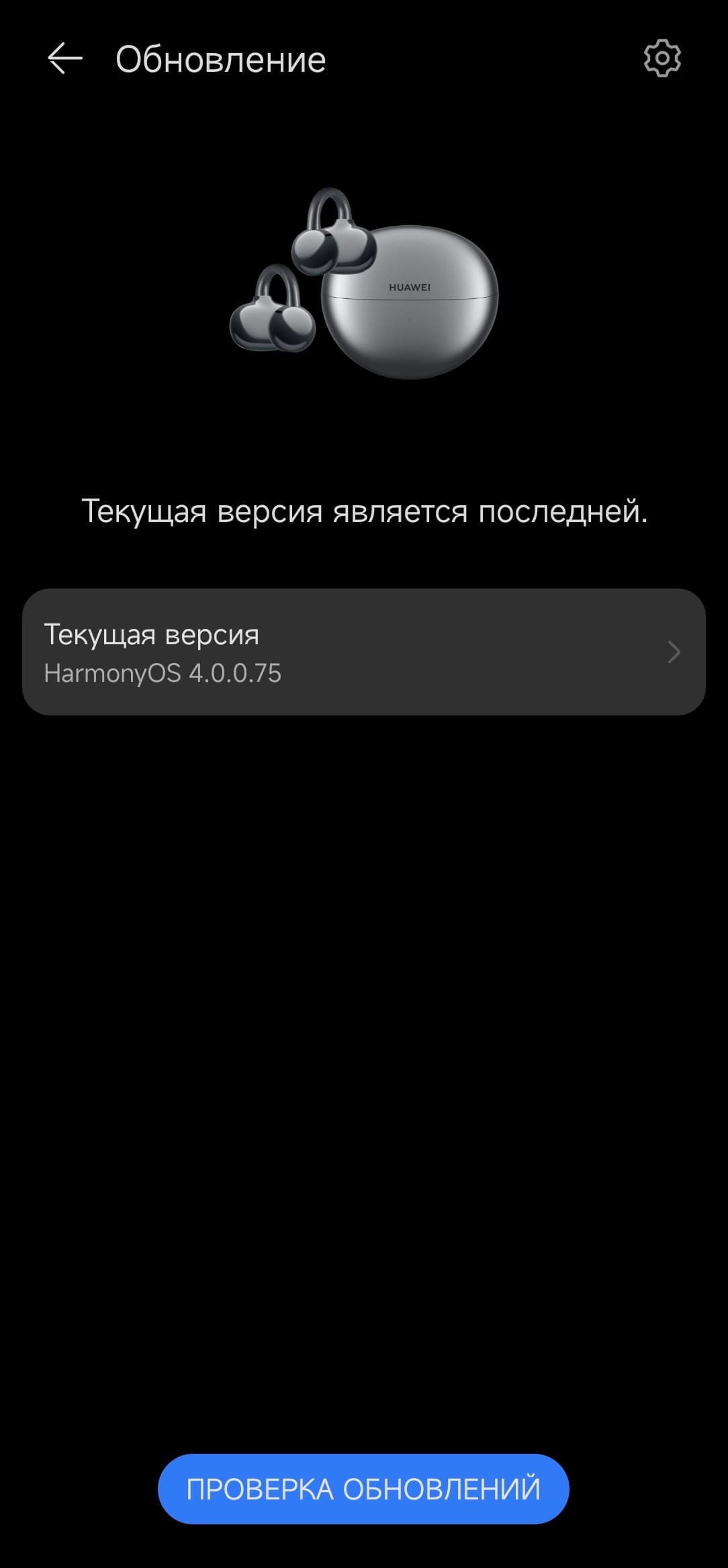Screen dimensions: 728x1568
Task: Open update settings gear icon
Action: (x=662, y=58)
